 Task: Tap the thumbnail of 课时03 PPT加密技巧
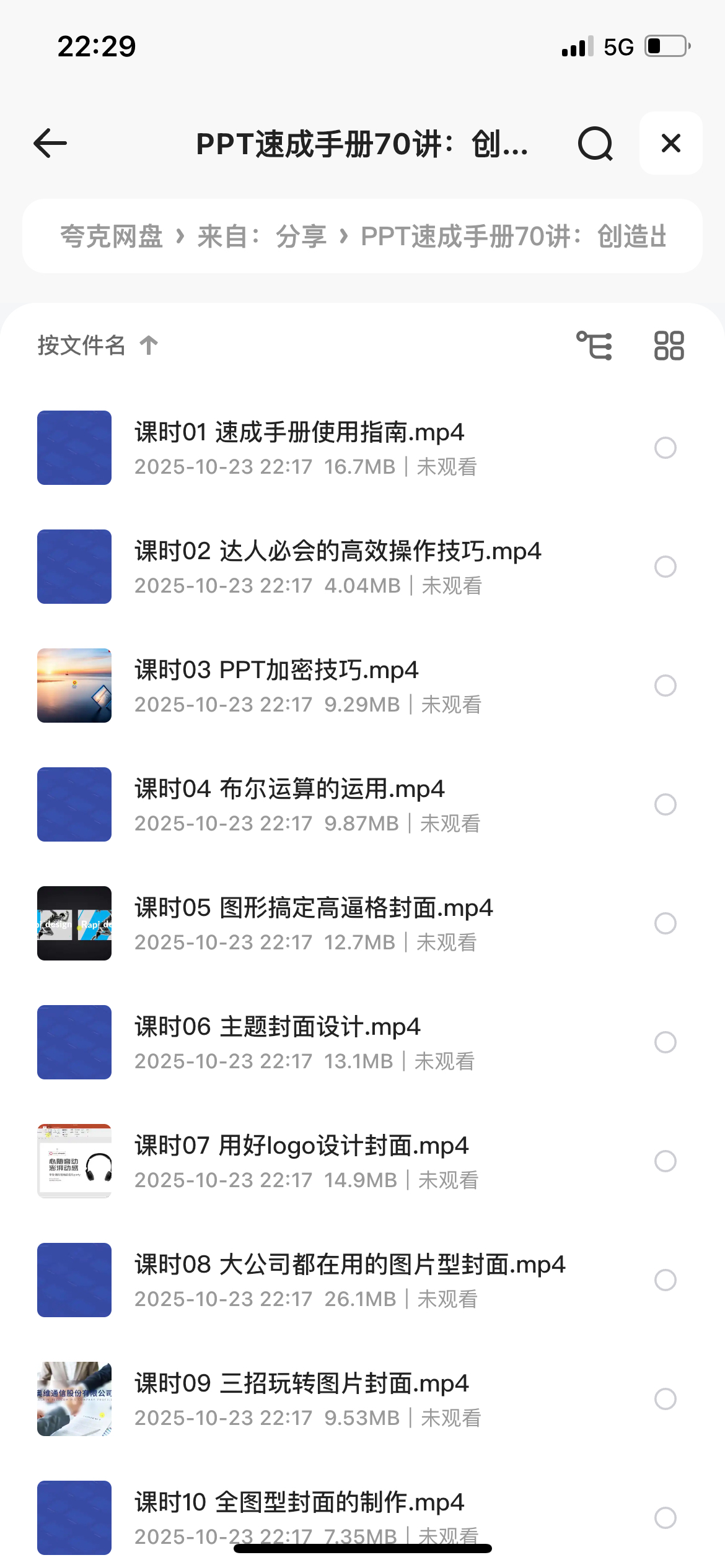pos(74,686)
